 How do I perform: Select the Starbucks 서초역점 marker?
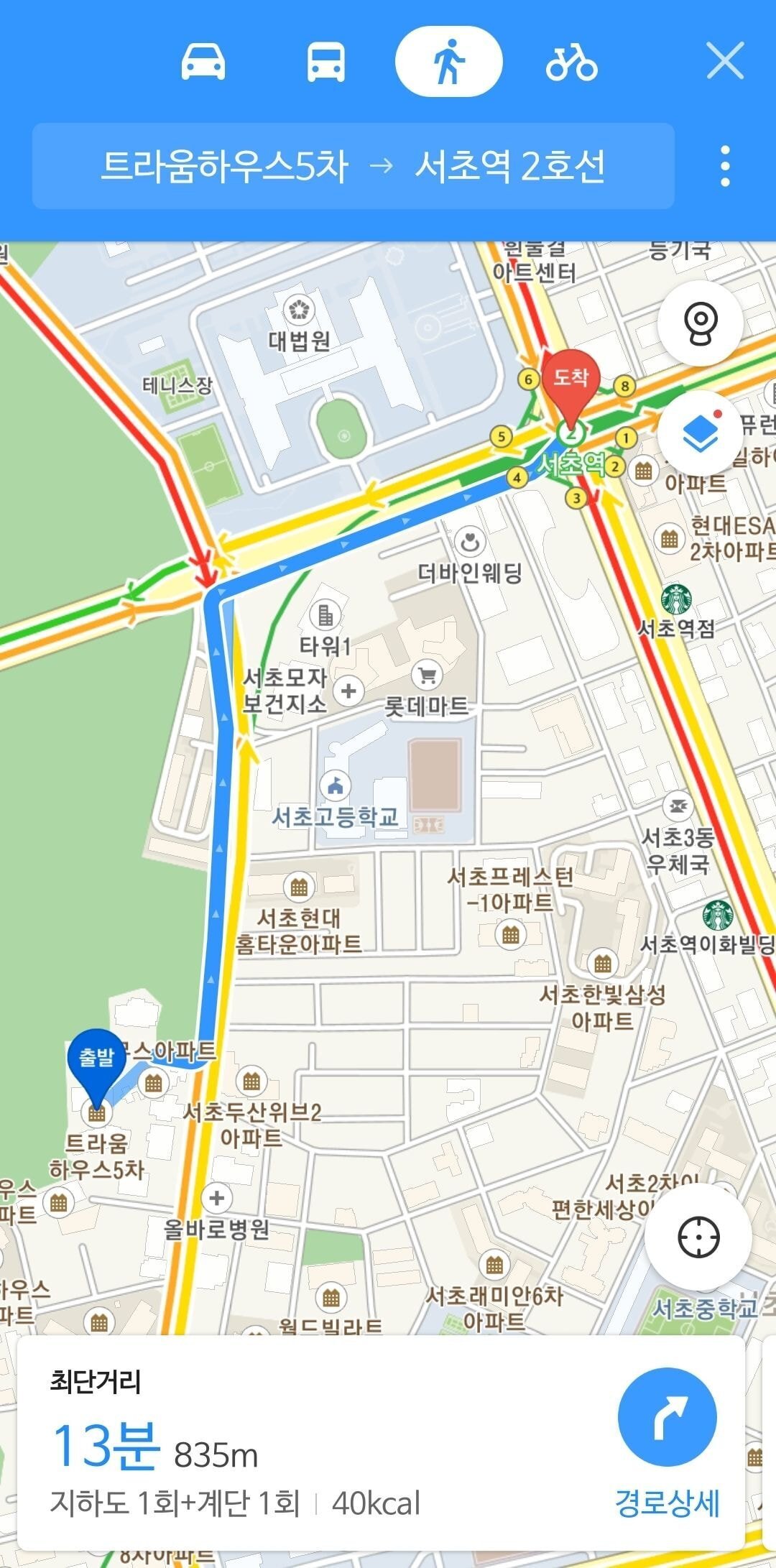coord(677,600)
